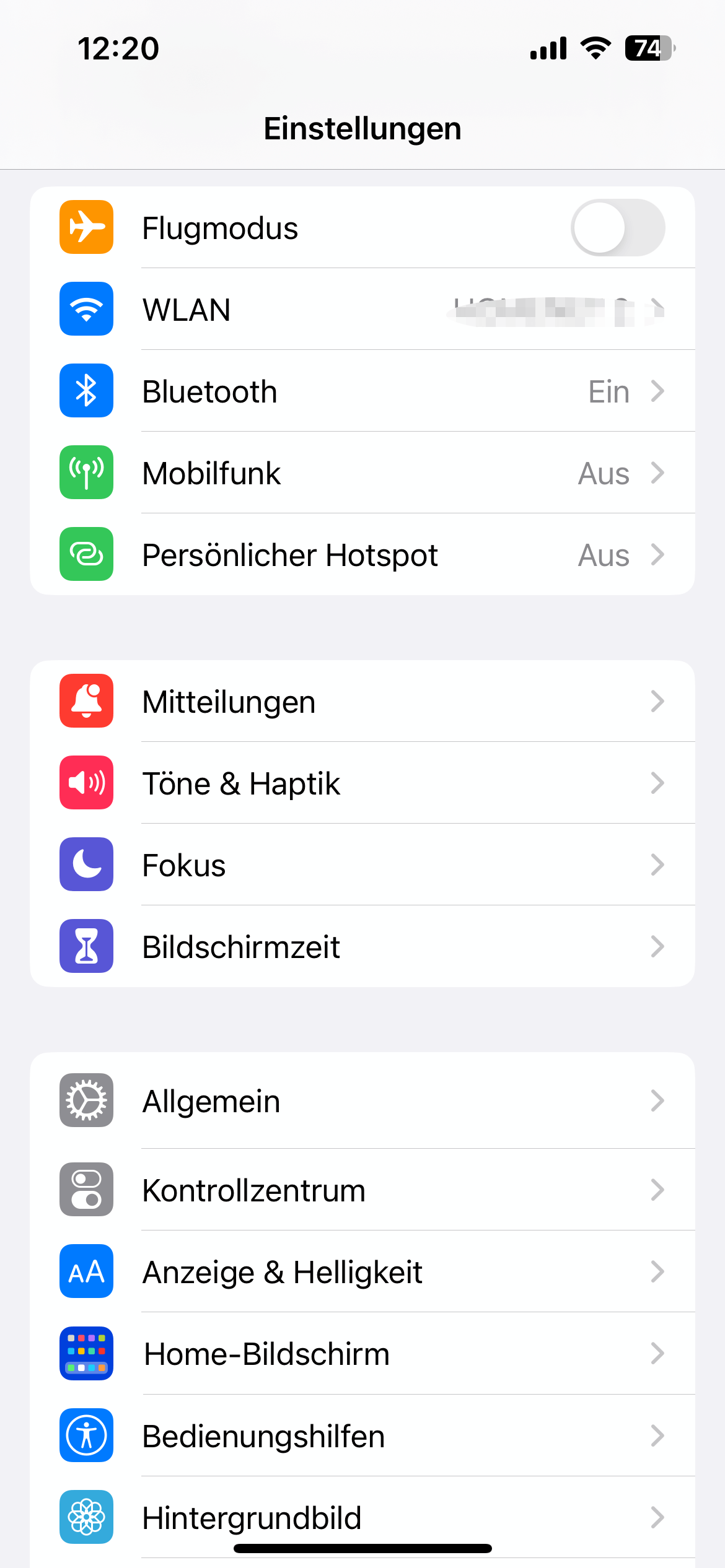Open the Mobilfunk chevron arrow
Screen dimensions: 725x1568
(658, 473)
